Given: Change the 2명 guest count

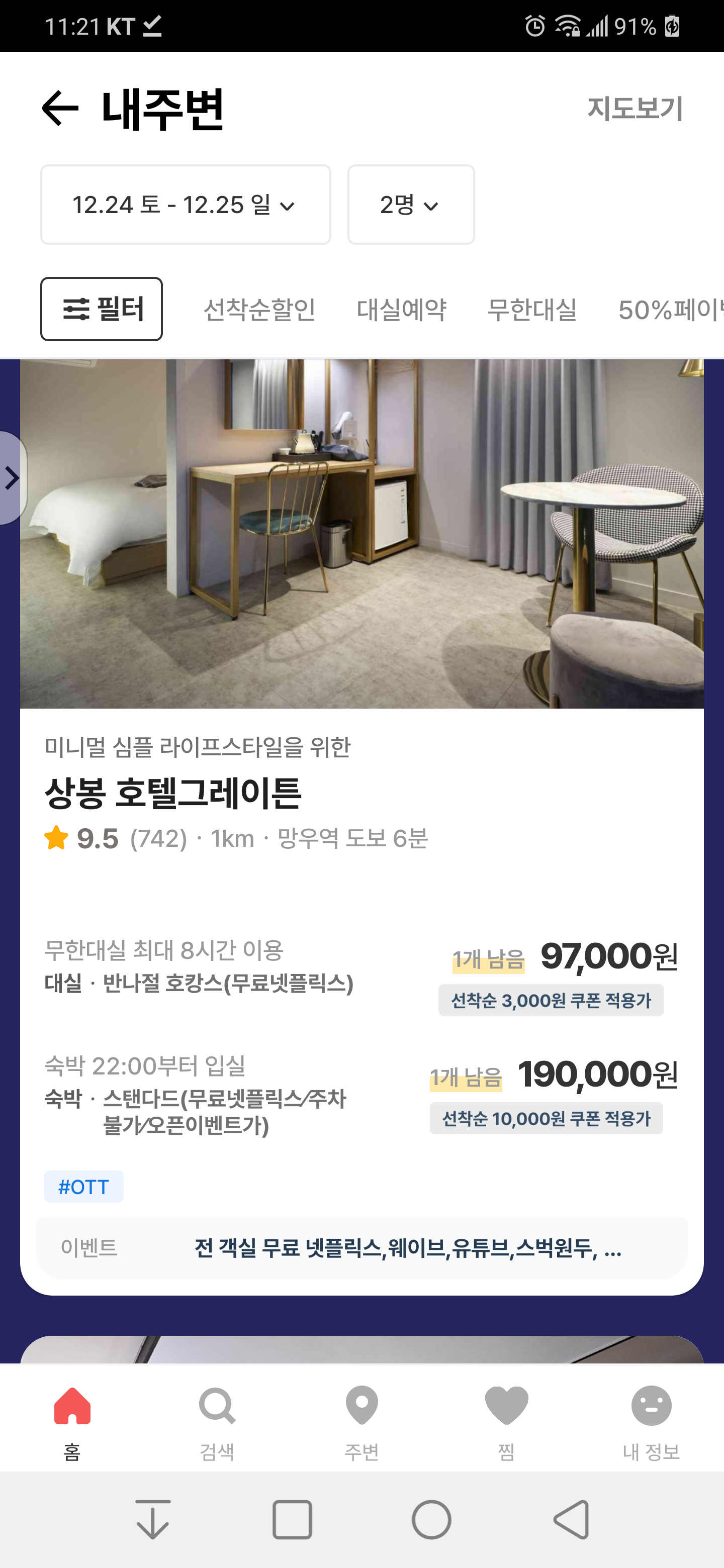Looking at the screenshot, I should (x=411, y=205).
